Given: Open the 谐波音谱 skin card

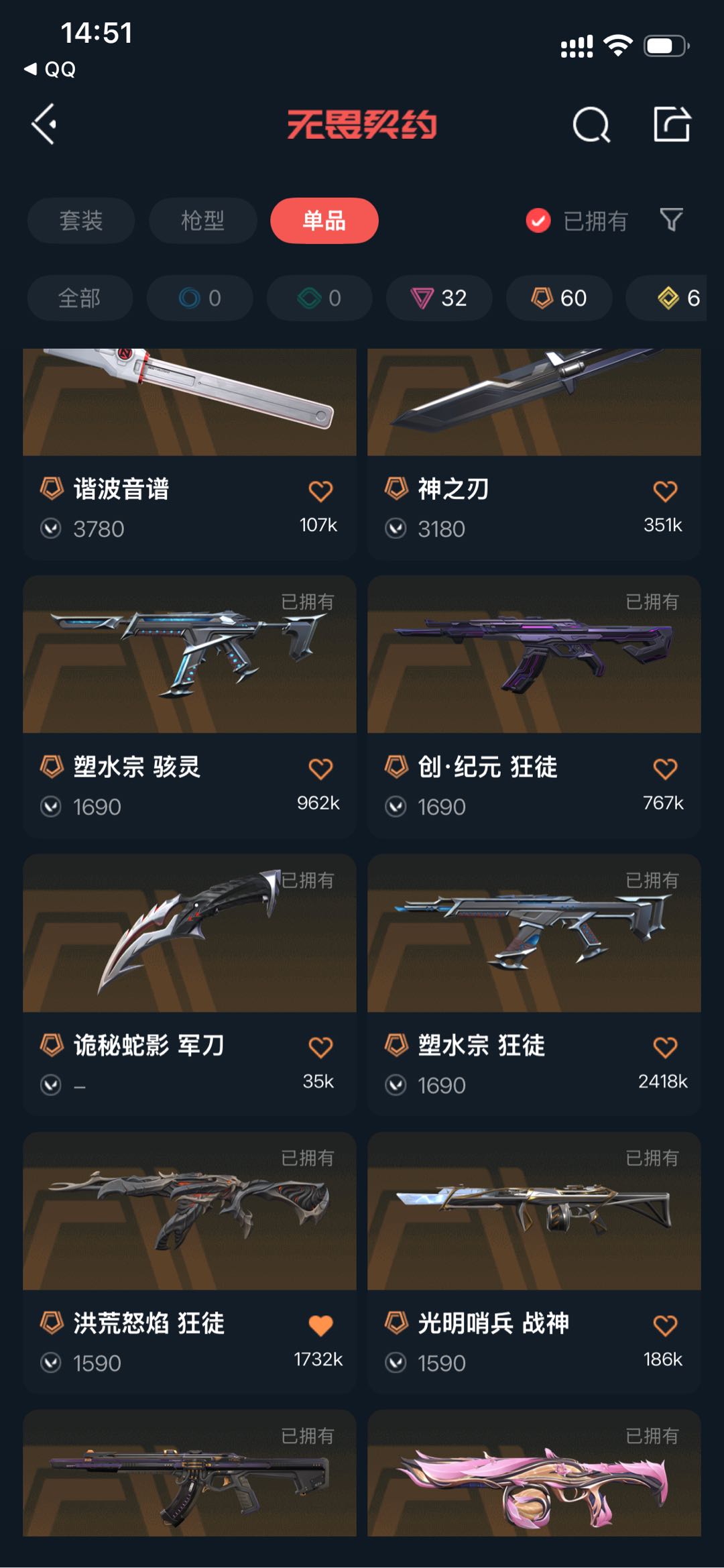Looking at the screenshot, I should pyautogui.click(x=190, y=454).
